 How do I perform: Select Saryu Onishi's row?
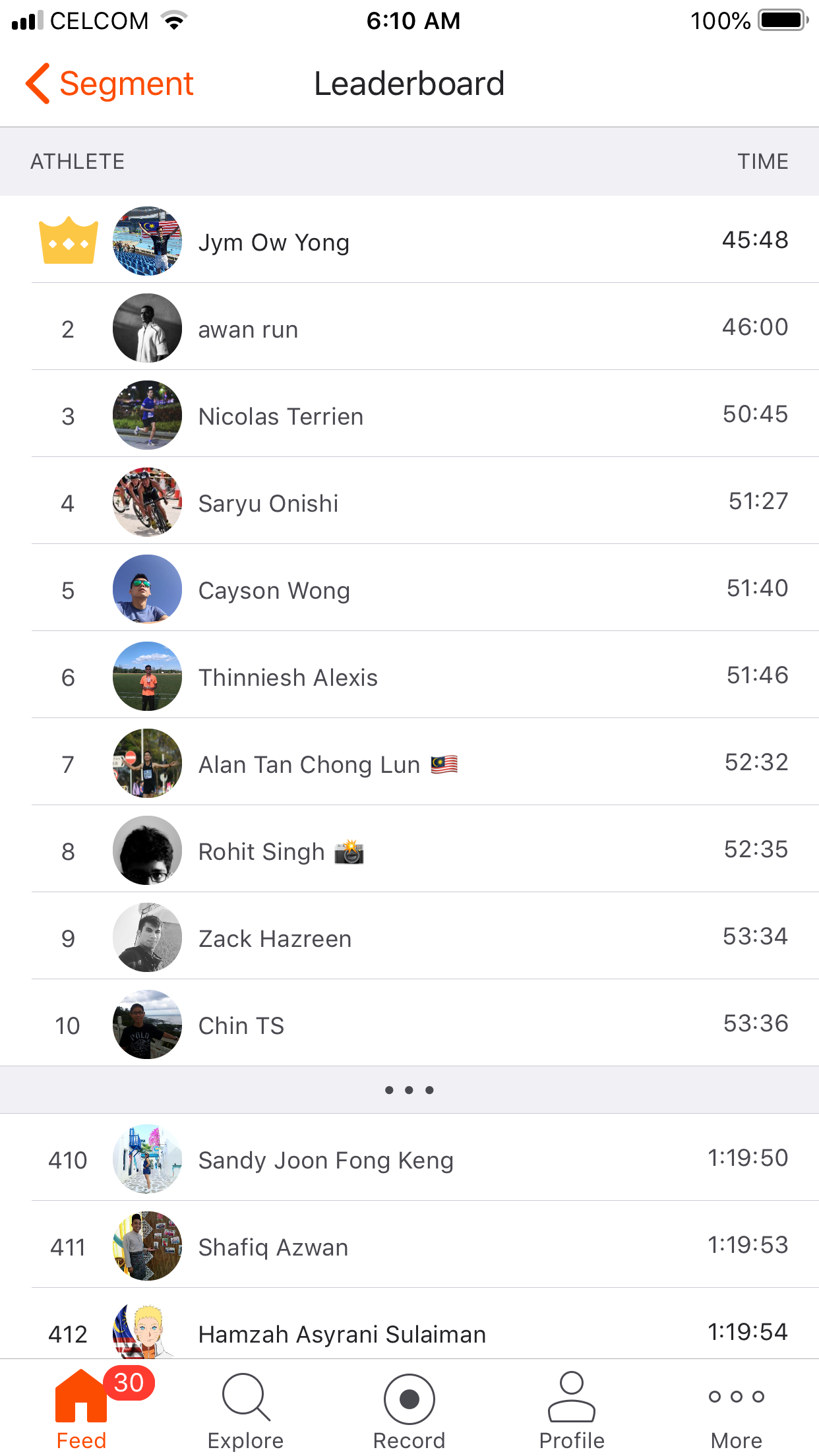click(409, 502)
